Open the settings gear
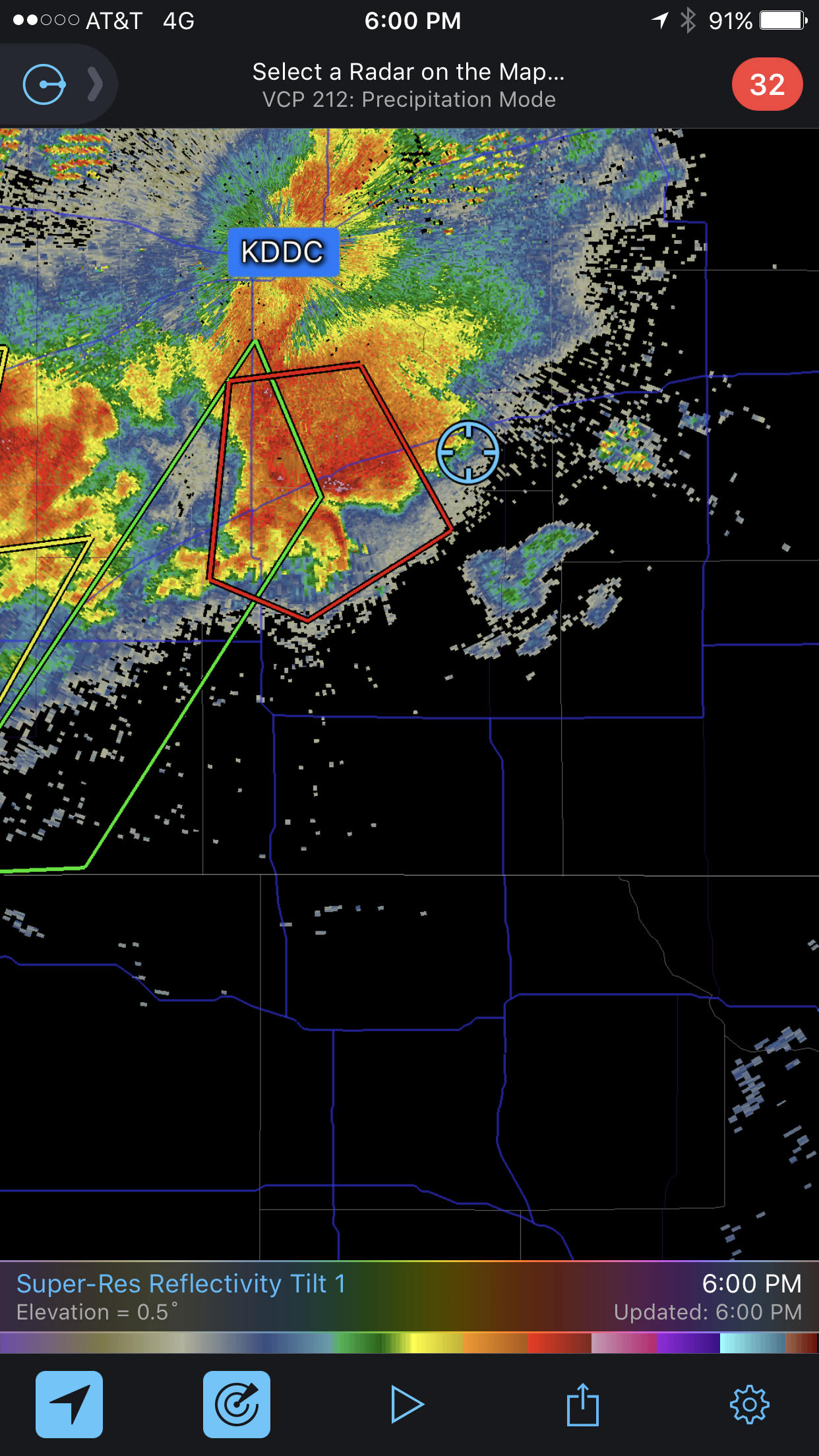Viewport: 819px width, 1456px height. (x=750, y=1405)
